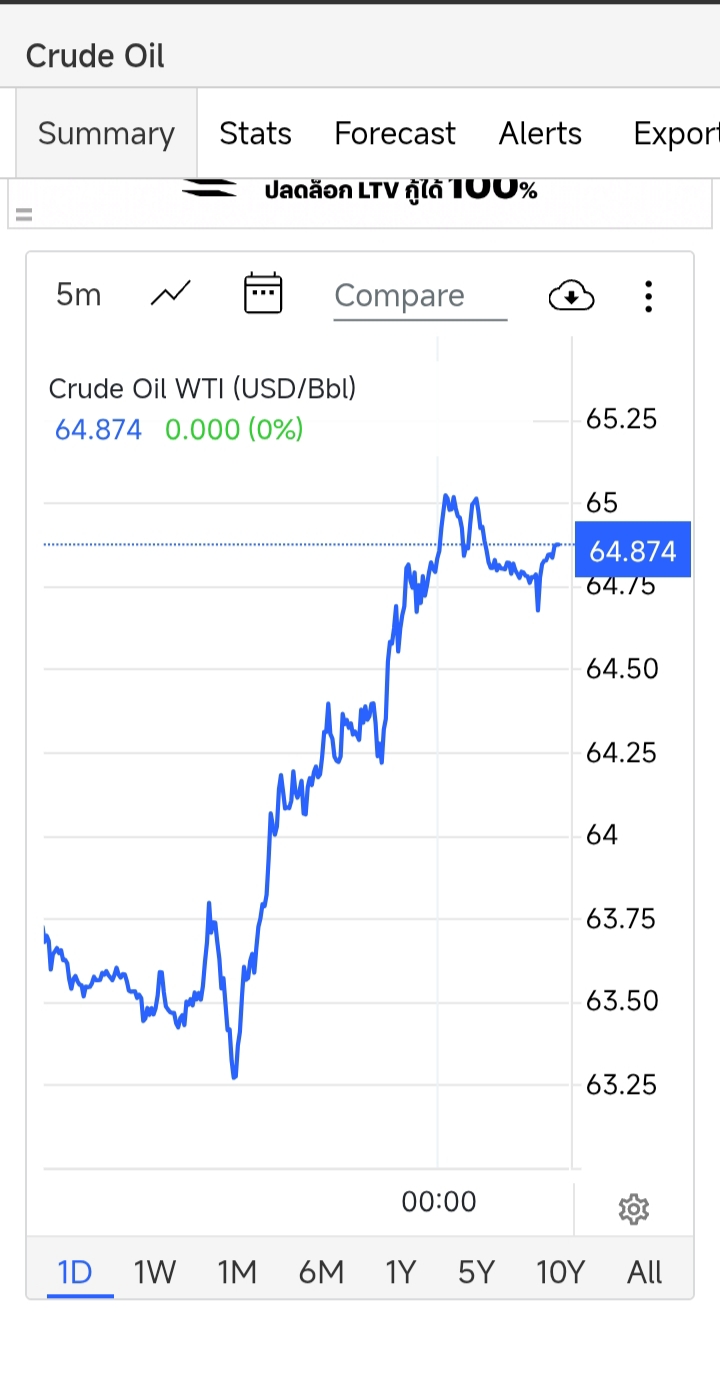Show the 6M time range
This screenshot has width=720, height=1384.
coord(321,1272)
